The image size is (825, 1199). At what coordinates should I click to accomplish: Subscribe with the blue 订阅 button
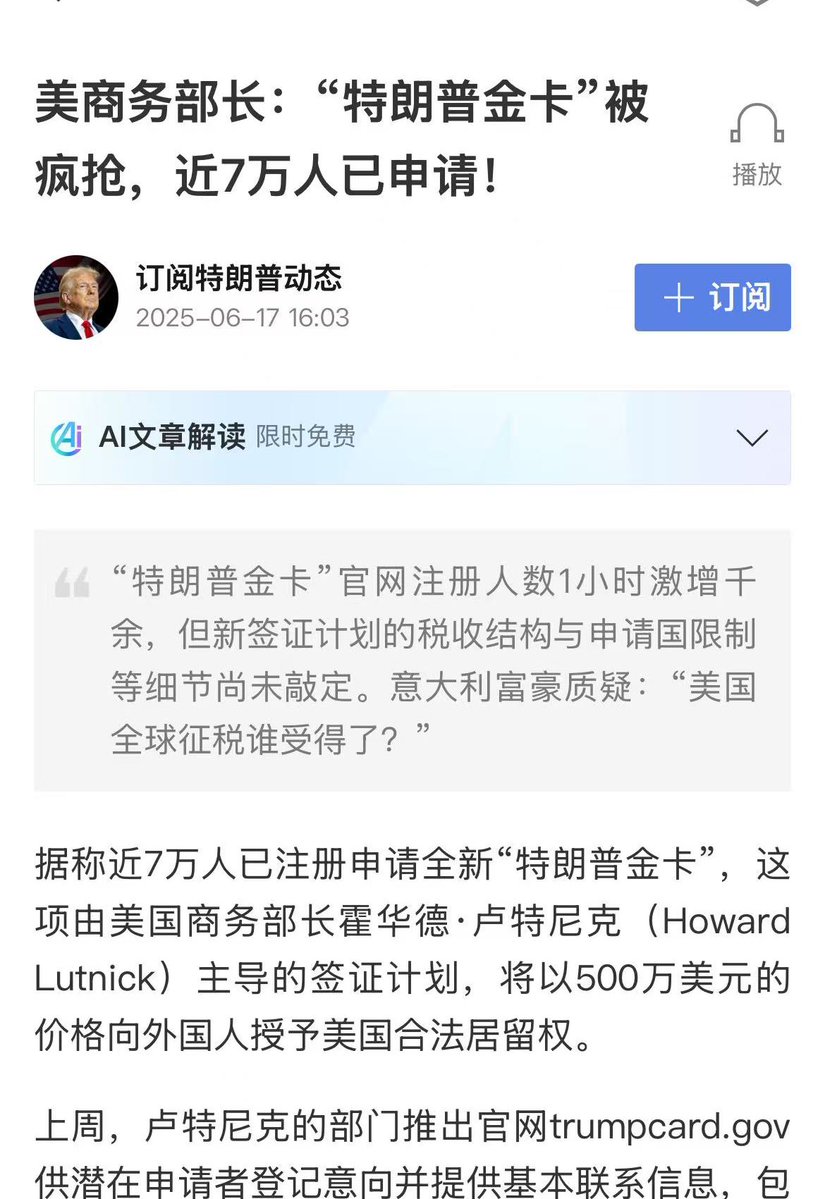(712, 297)
